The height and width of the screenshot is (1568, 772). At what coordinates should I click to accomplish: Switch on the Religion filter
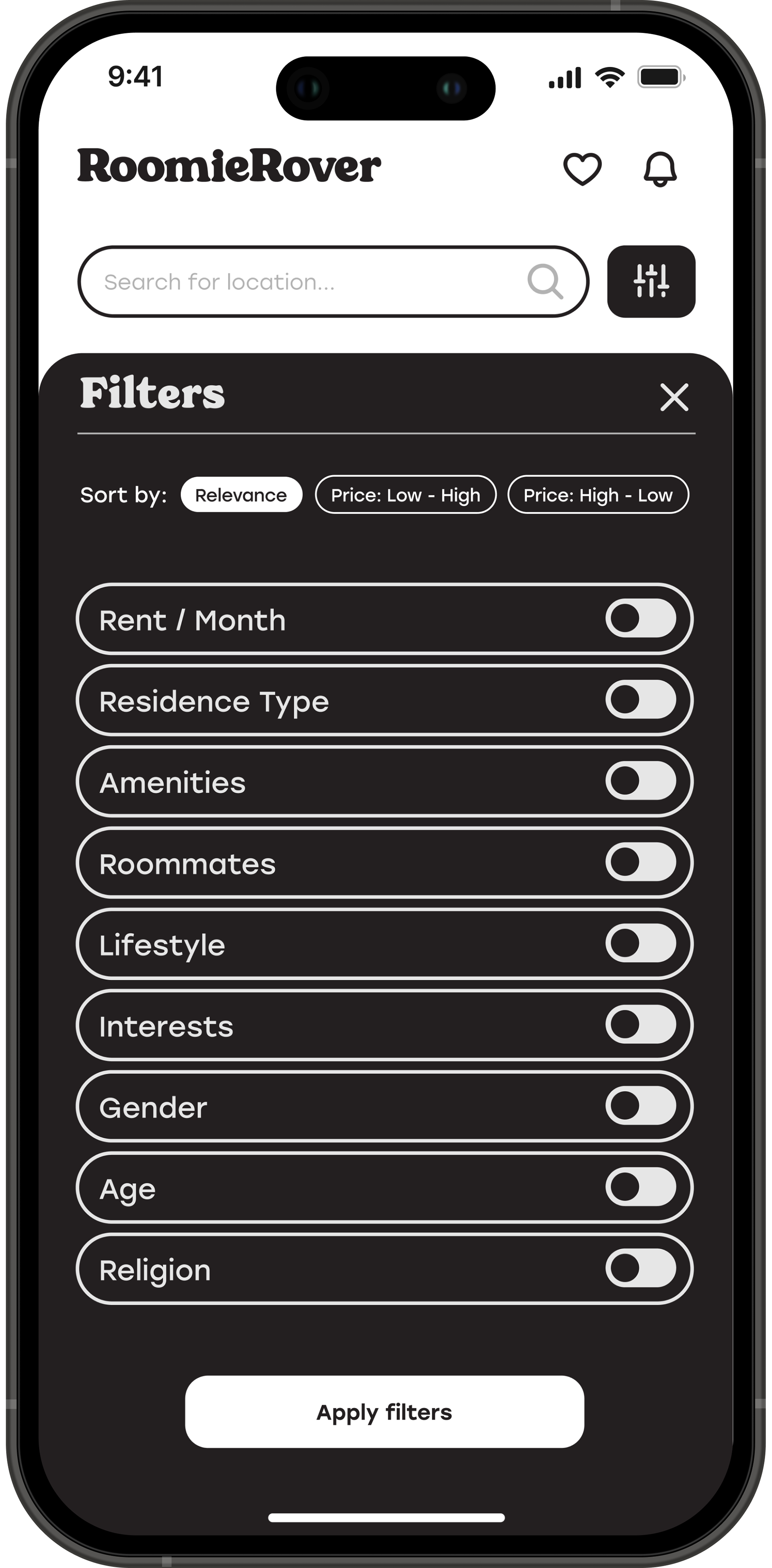point(641,1268)
